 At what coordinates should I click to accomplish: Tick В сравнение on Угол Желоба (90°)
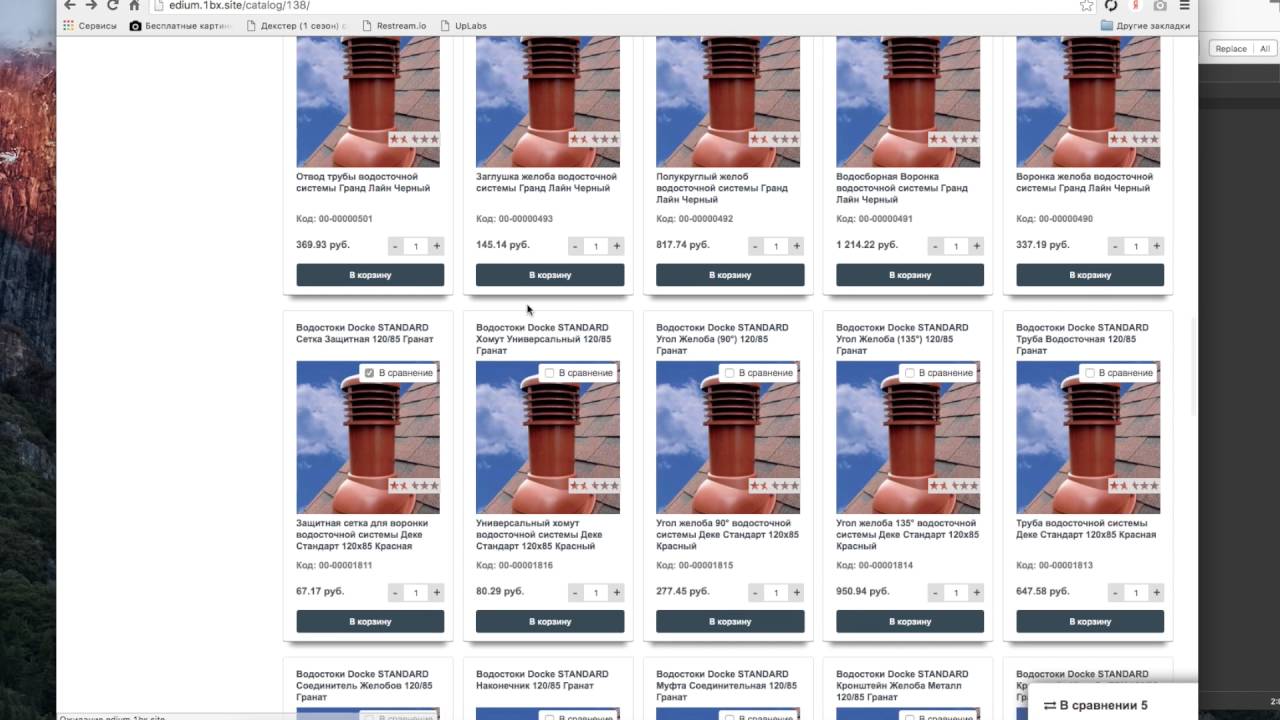click(x=729, y=373)
